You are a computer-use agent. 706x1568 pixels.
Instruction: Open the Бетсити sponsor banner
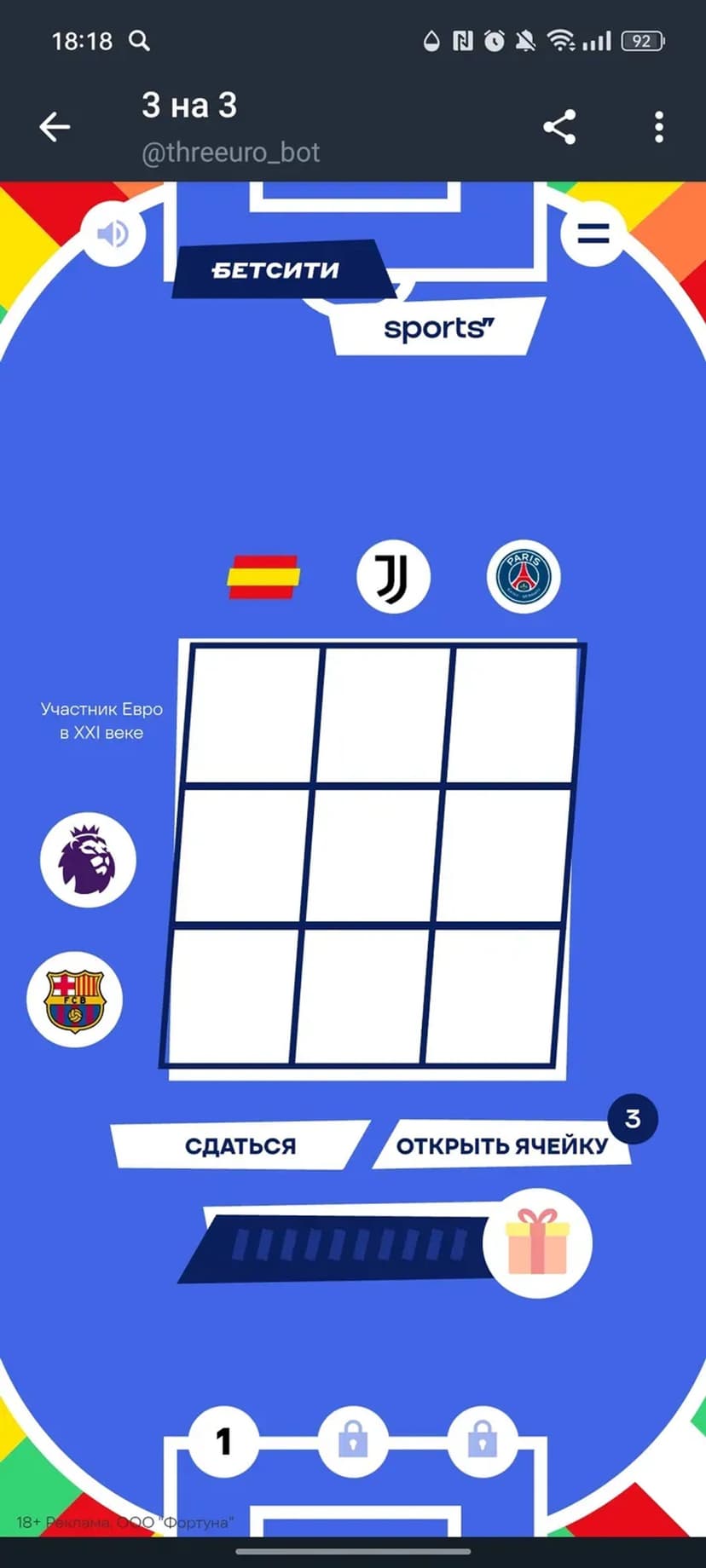click(x=276, y=271)
